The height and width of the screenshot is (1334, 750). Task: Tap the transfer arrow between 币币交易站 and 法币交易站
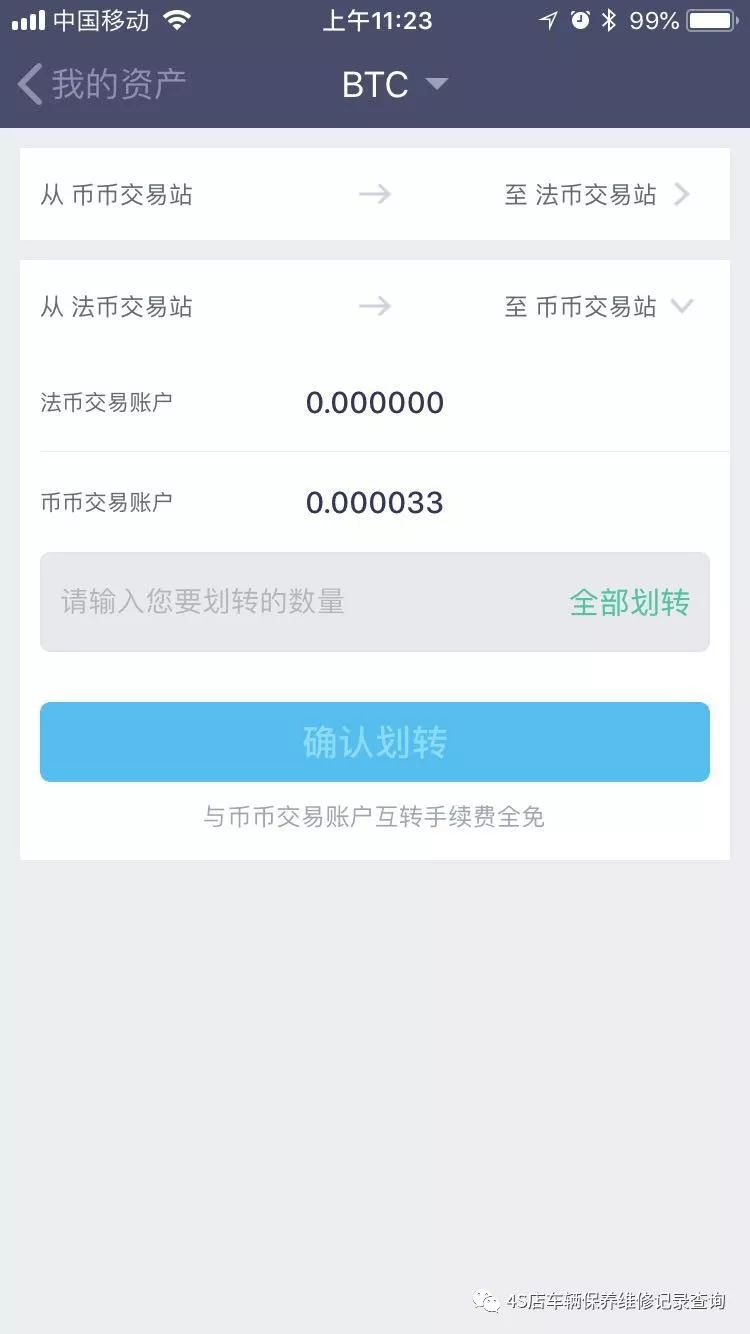click(x=374, y=195)
